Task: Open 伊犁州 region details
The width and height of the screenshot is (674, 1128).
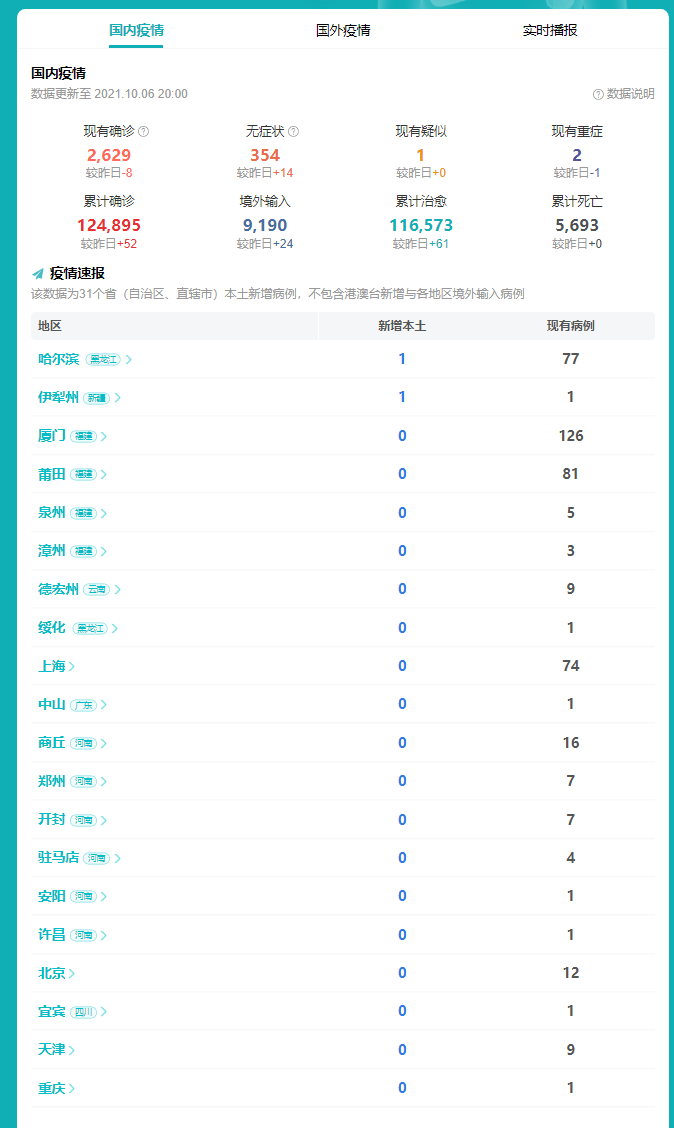Action: pos(59,397)
